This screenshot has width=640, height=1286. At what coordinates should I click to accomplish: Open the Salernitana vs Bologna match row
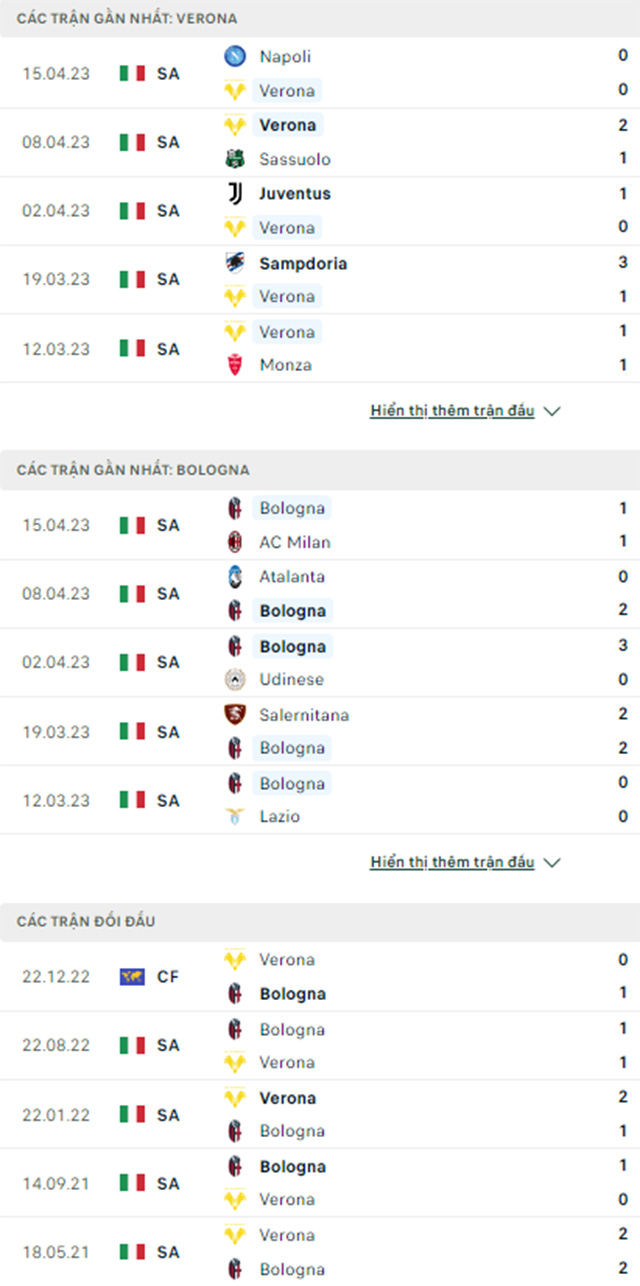[320, 731]
